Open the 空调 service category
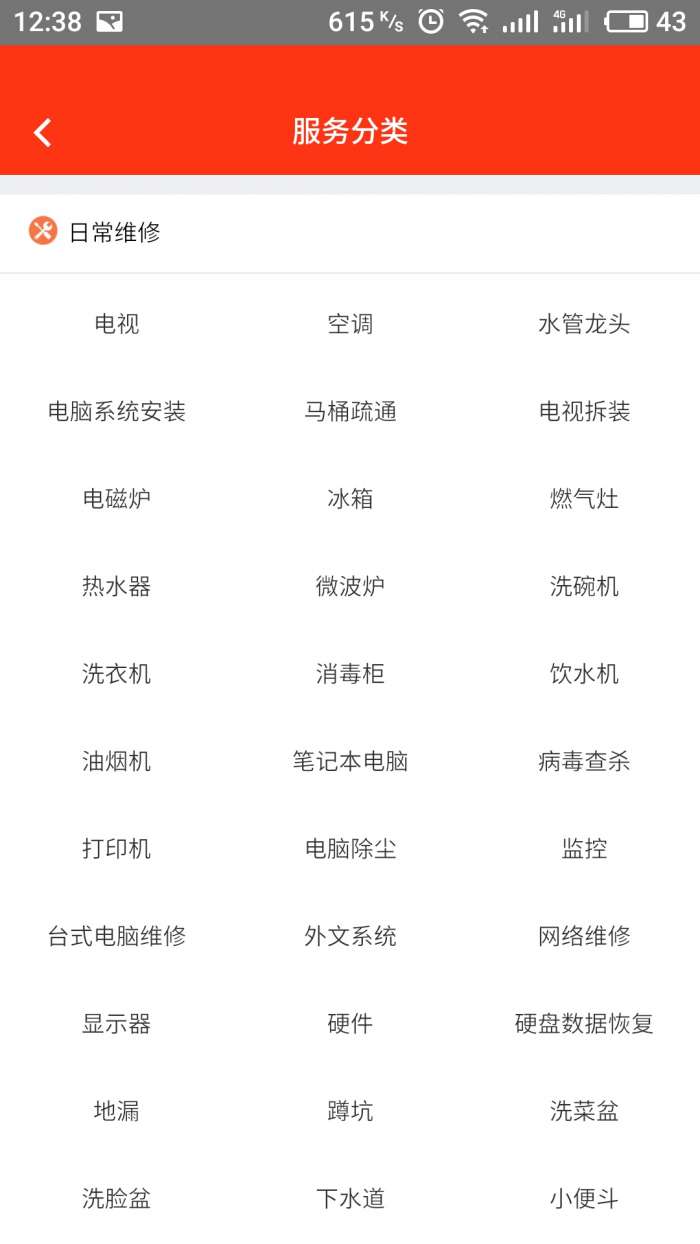This screenshot has width=700, height=1244. click(350, 324)
